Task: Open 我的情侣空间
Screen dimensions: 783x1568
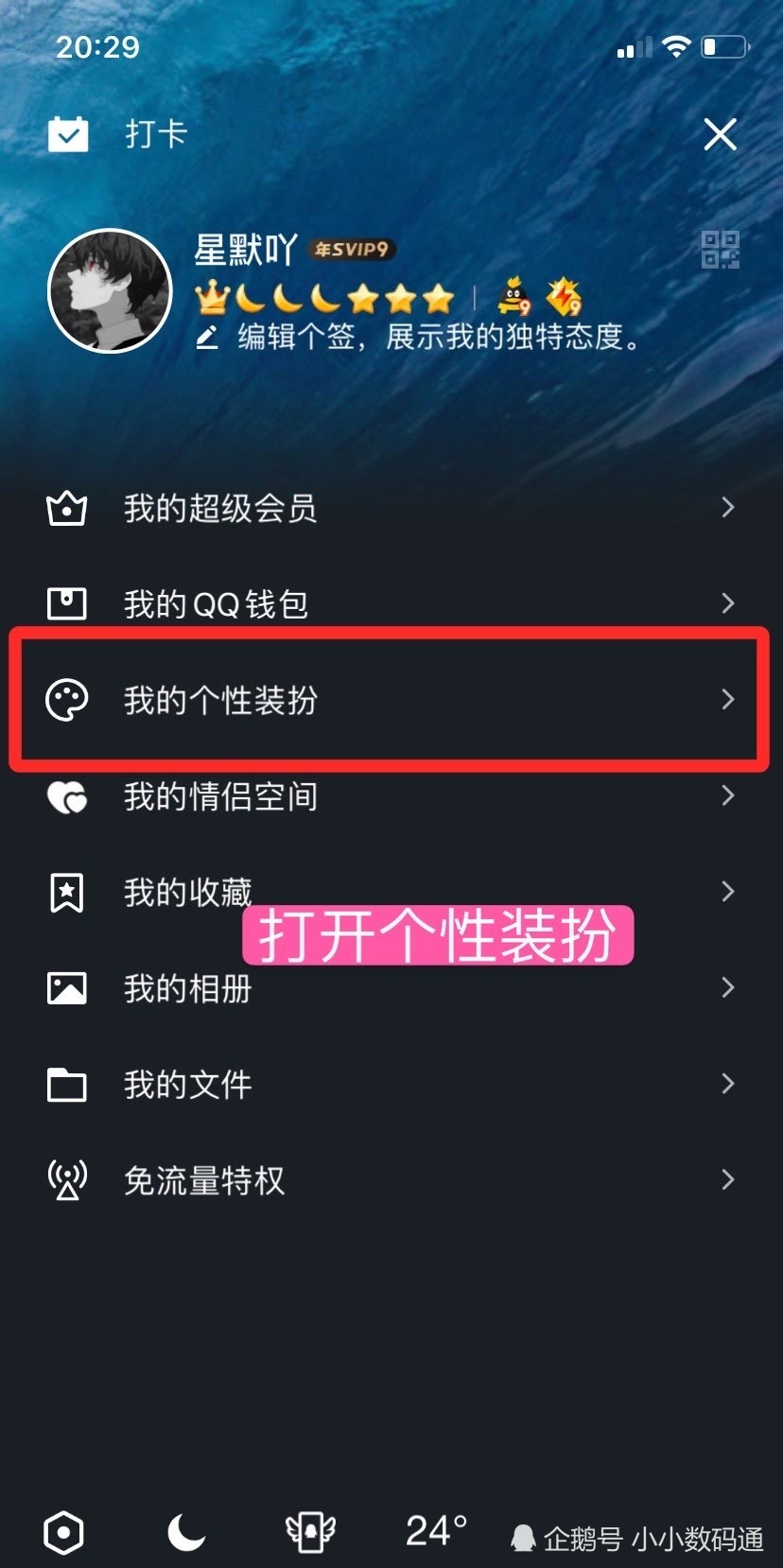Action: click(391, 796)
